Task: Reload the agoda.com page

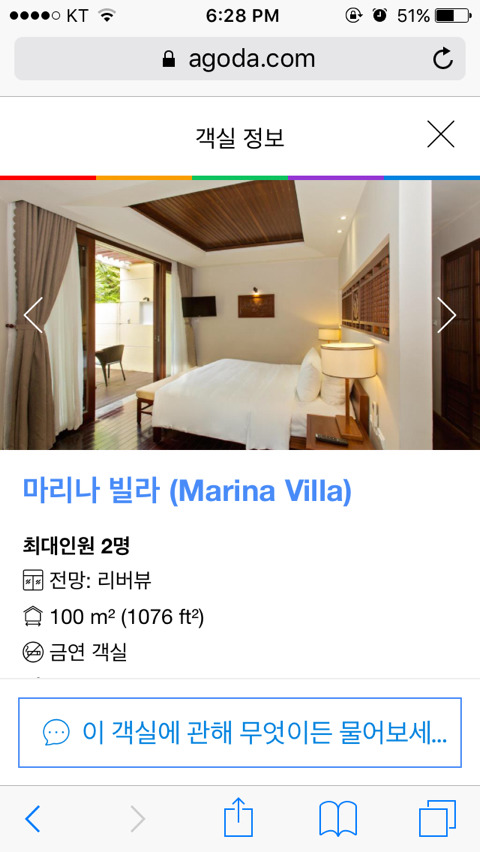Action: click(442, 59)
